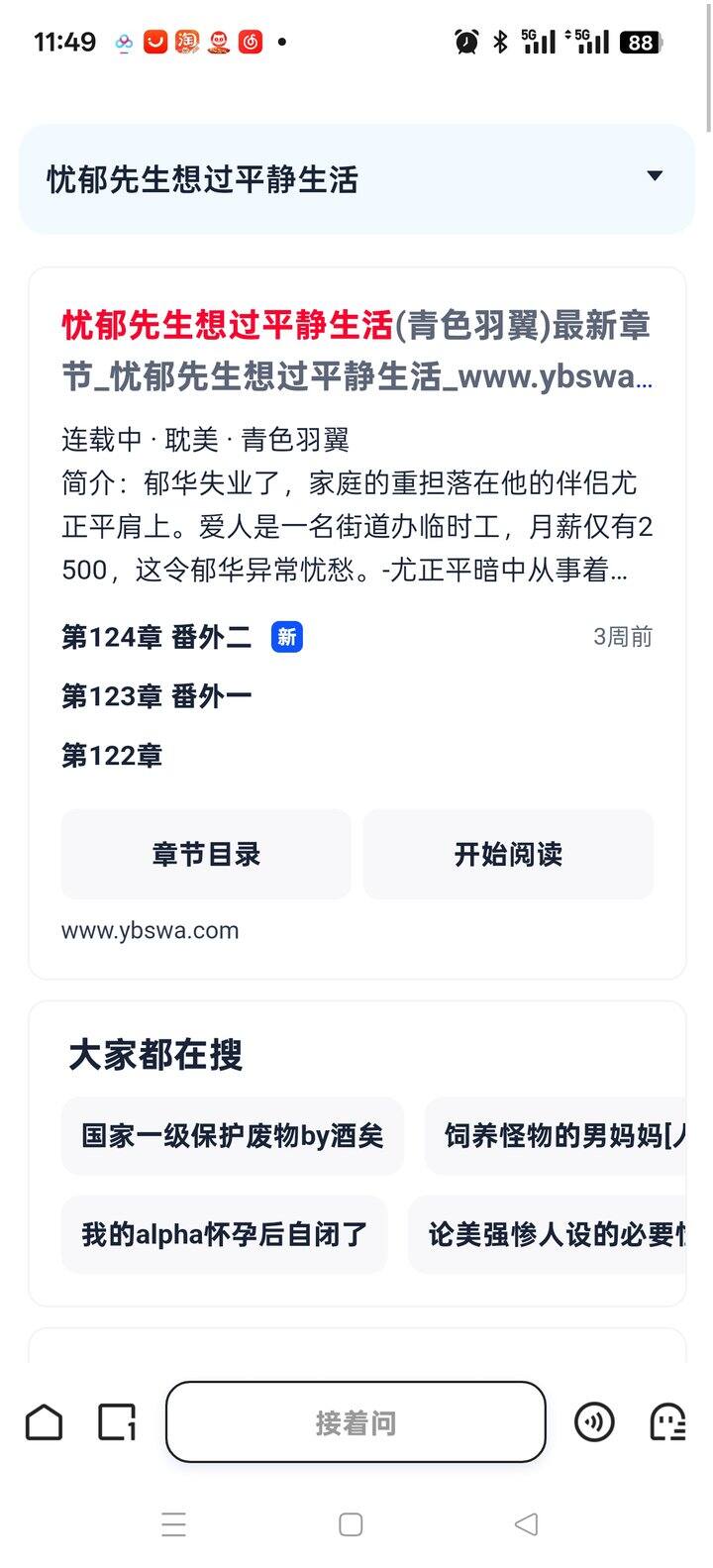
Task: Open 第122章 chapter link
Action: tap(112, 756)
